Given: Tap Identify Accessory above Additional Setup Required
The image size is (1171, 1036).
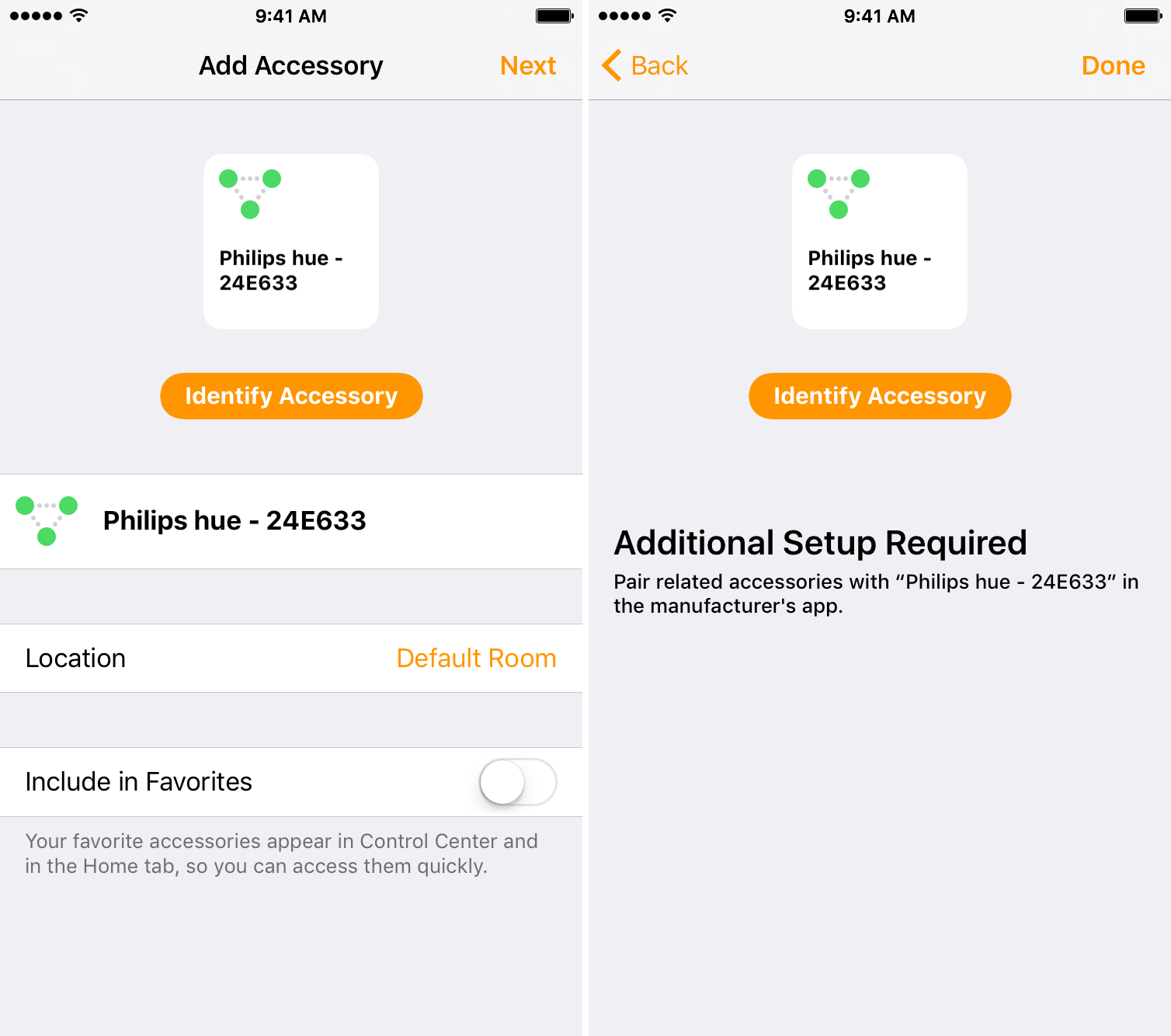Looking at the screenshot, I should point(879,396).
